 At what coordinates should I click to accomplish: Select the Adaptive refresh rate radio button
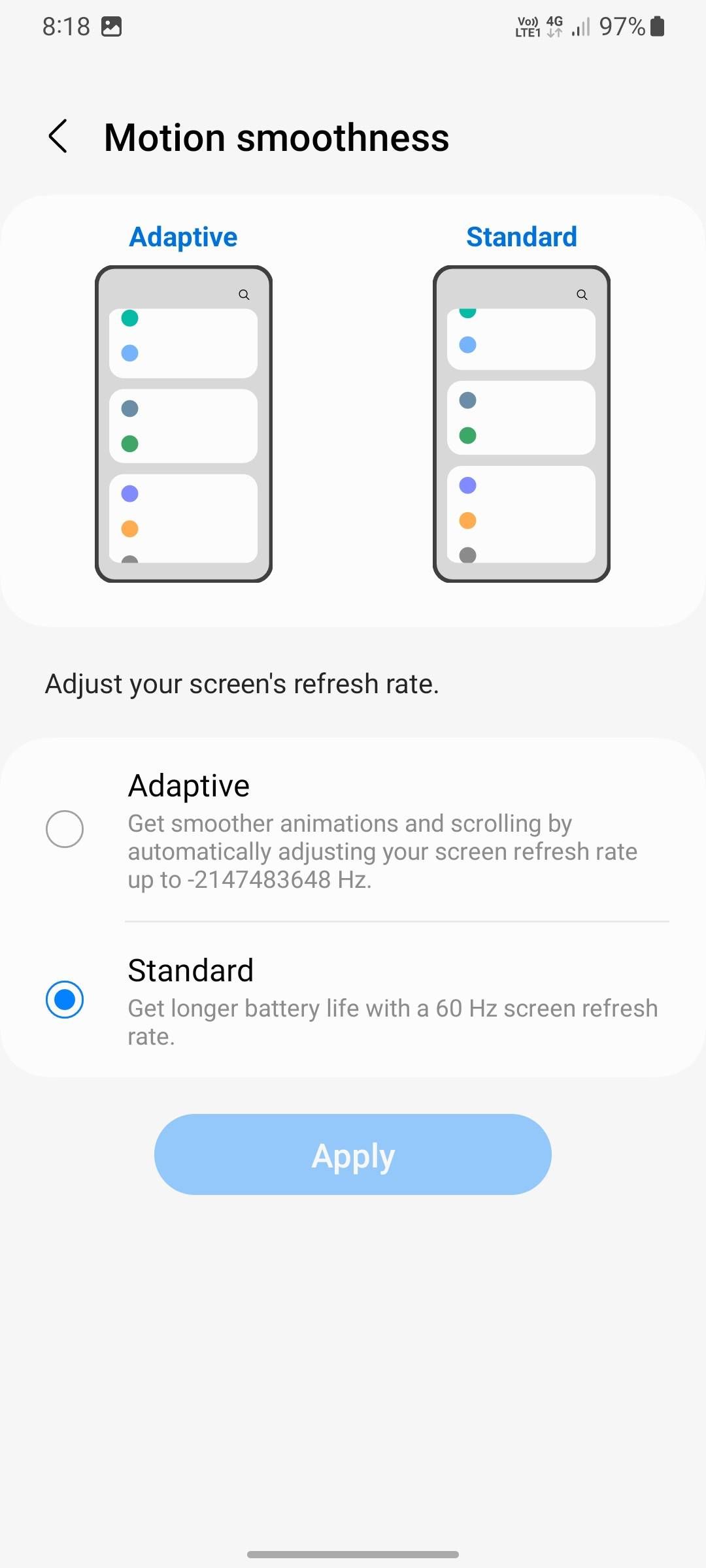point(65,828)
